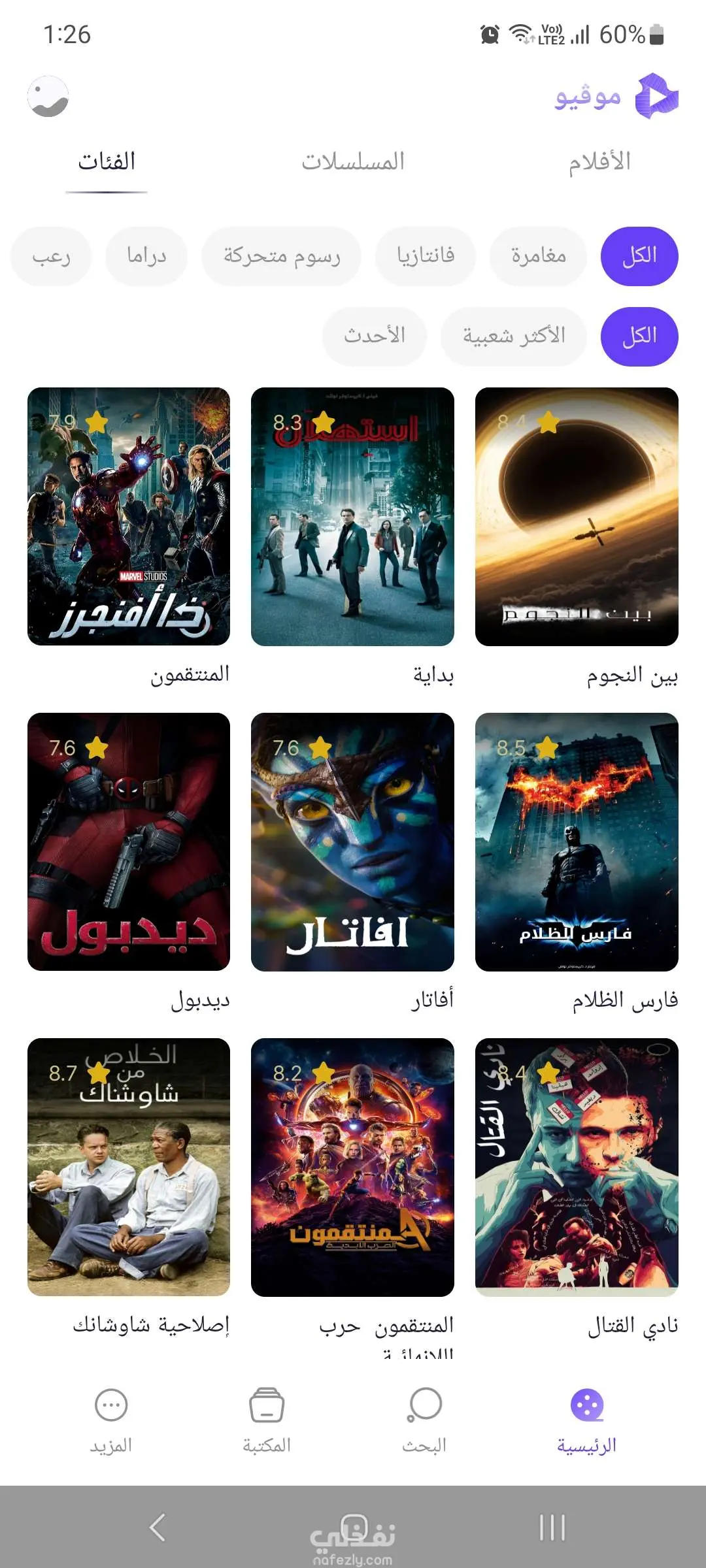Open the نادي القتال movie card
This screenshot has height=1568, width=706.
click(x=577, y=1167)
